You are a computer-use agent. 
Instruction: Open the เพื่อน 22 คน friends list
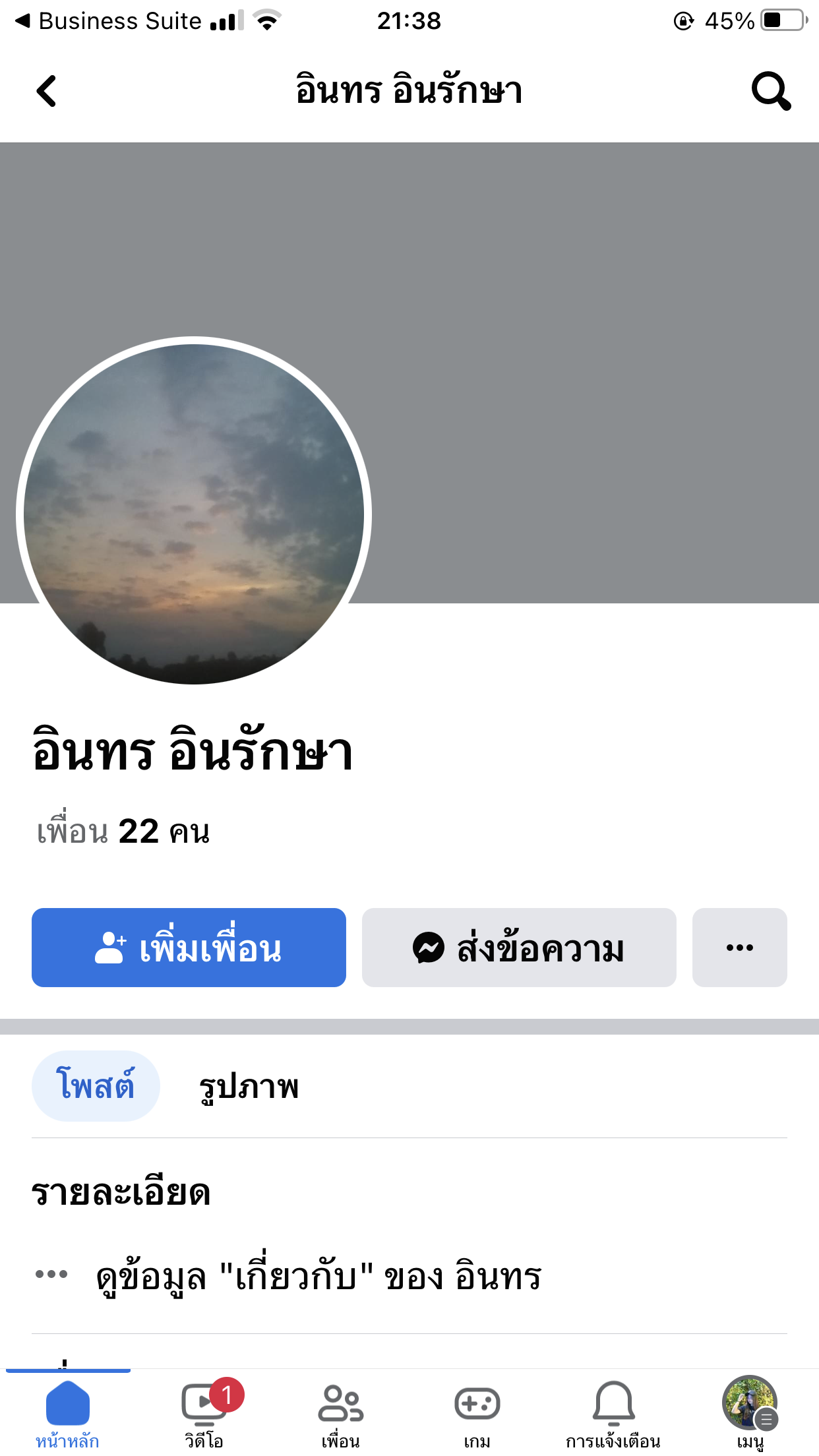coord(123,832)
